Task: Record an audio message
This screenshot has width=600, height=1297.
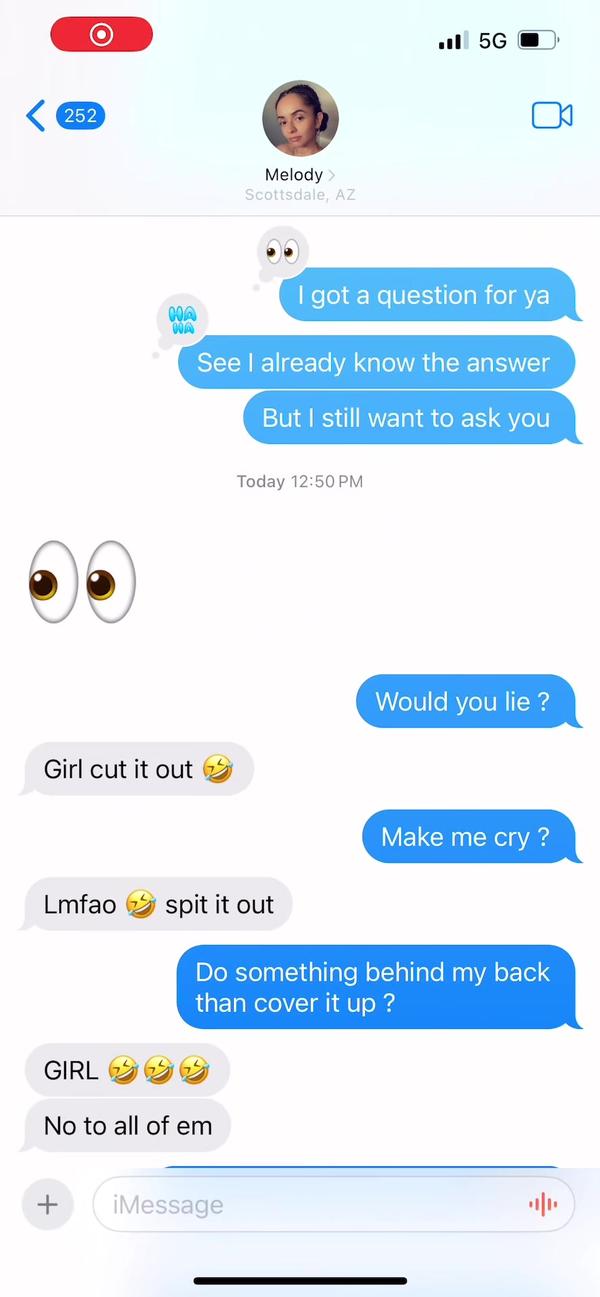Action: (543, 1205)
